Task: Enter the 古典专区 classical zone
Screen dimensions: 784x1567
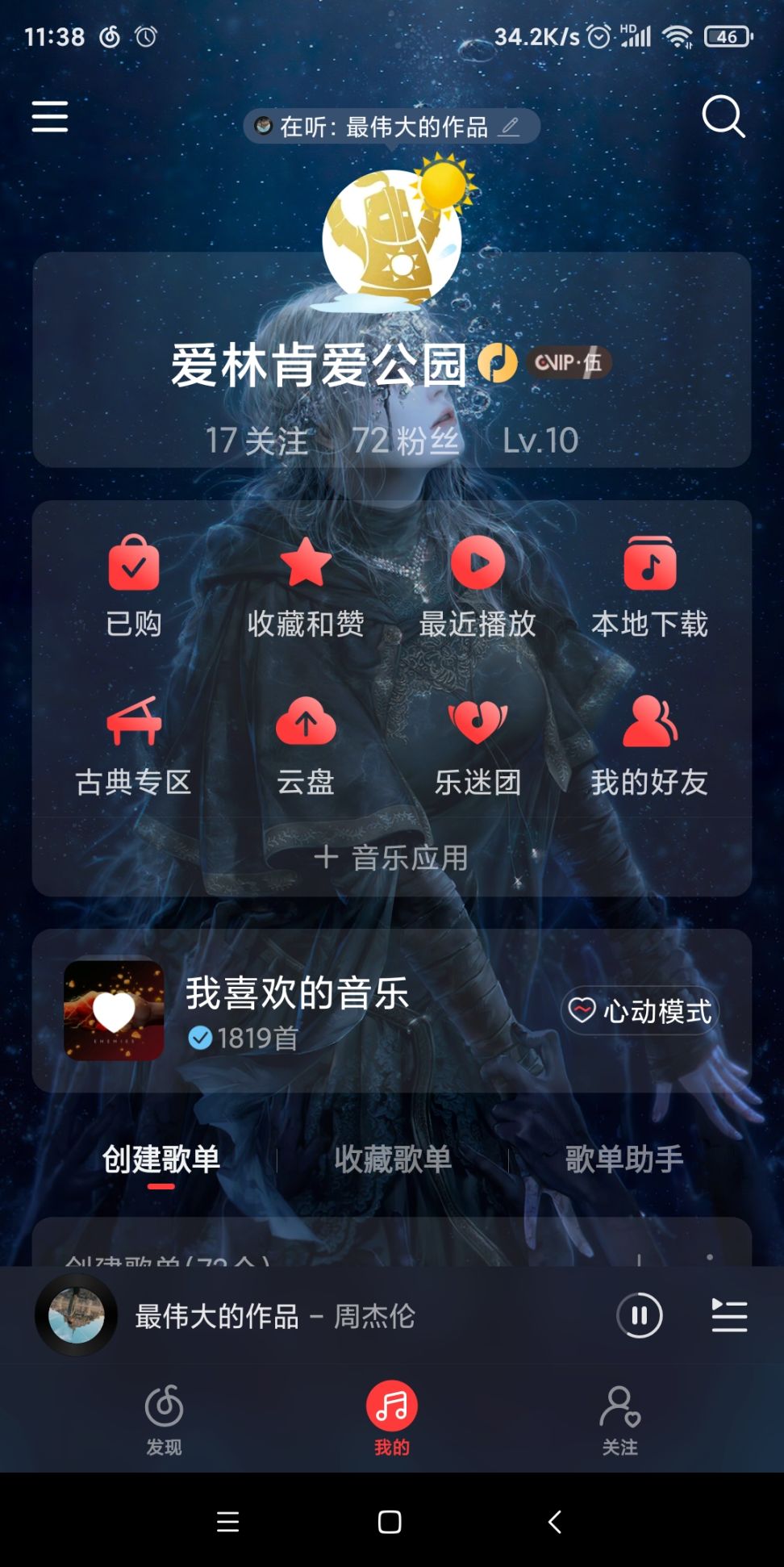Action: 134,746
